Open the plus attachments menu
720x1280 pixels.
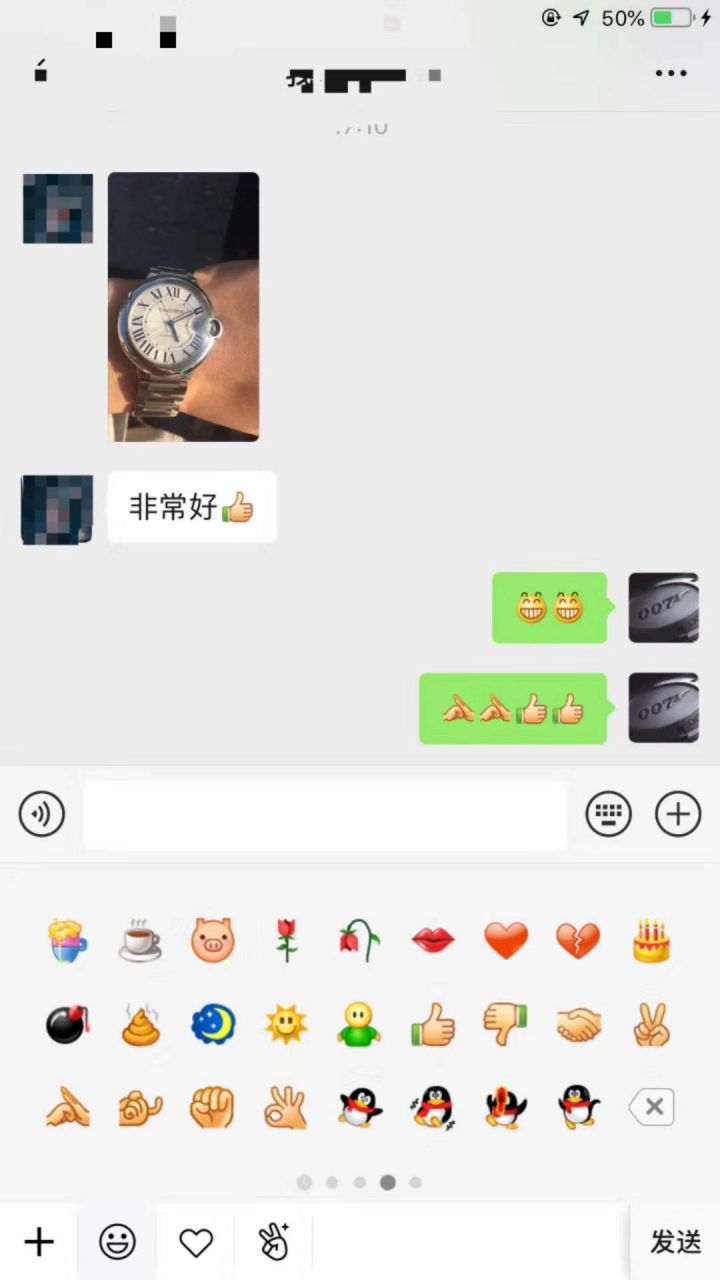tap(678, 814)
